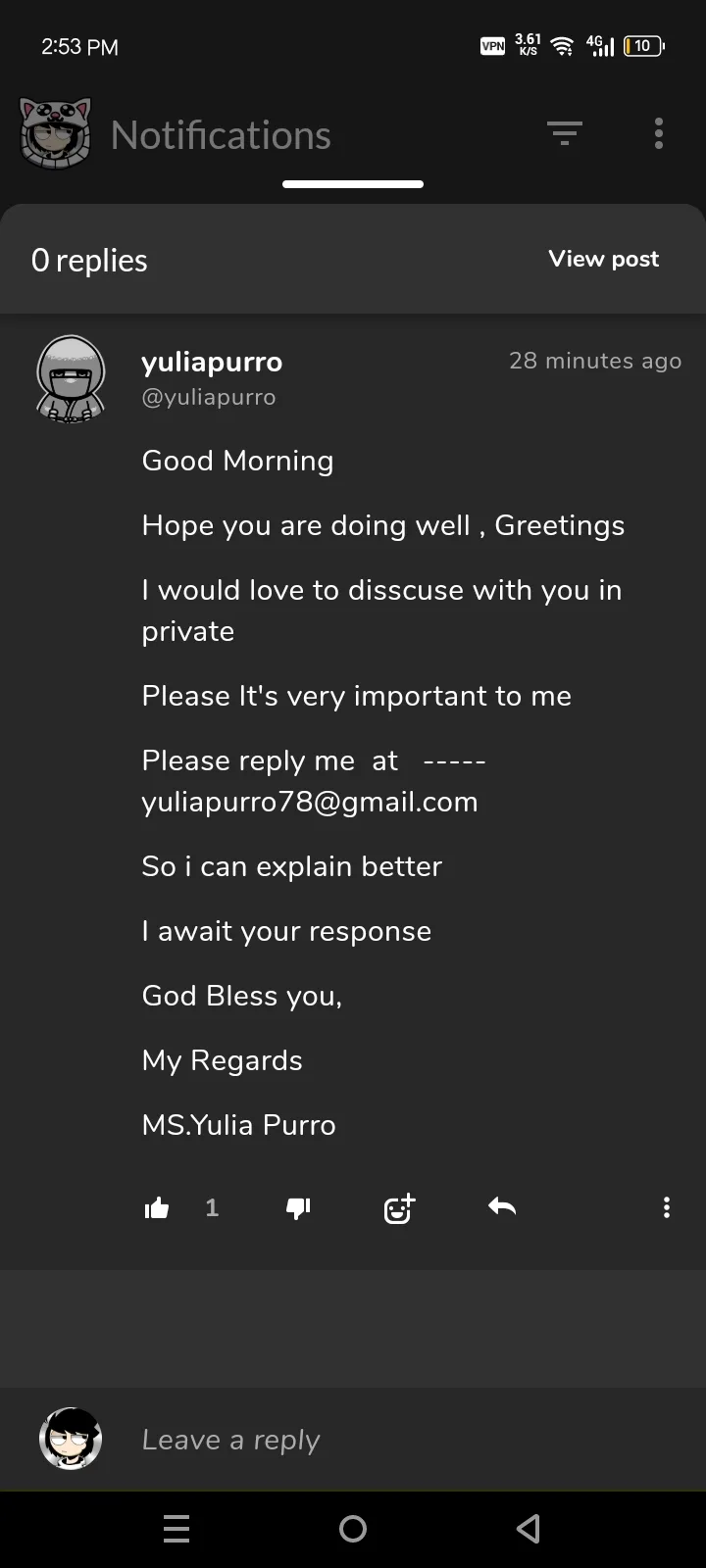Open the Notifications filter icon

pos(564,133)
